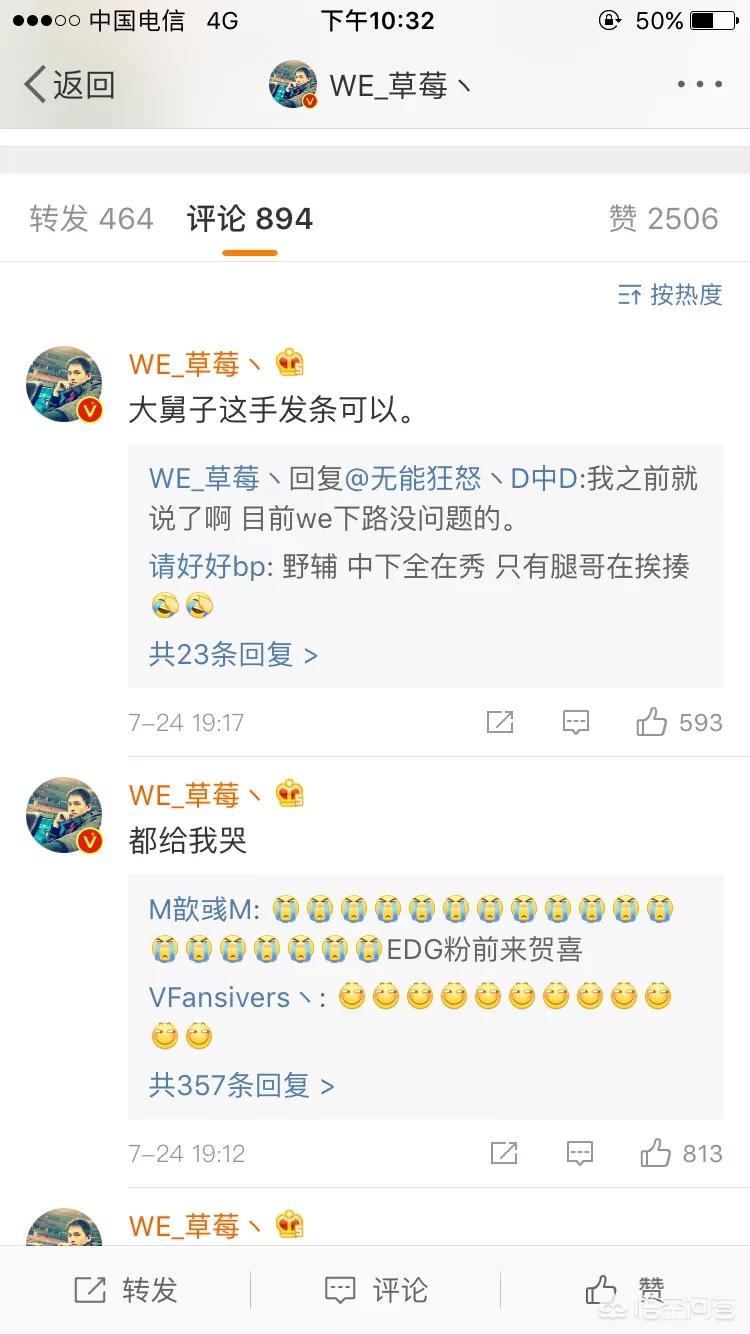Open the 按热度 sort dropdown

point(670,294)
